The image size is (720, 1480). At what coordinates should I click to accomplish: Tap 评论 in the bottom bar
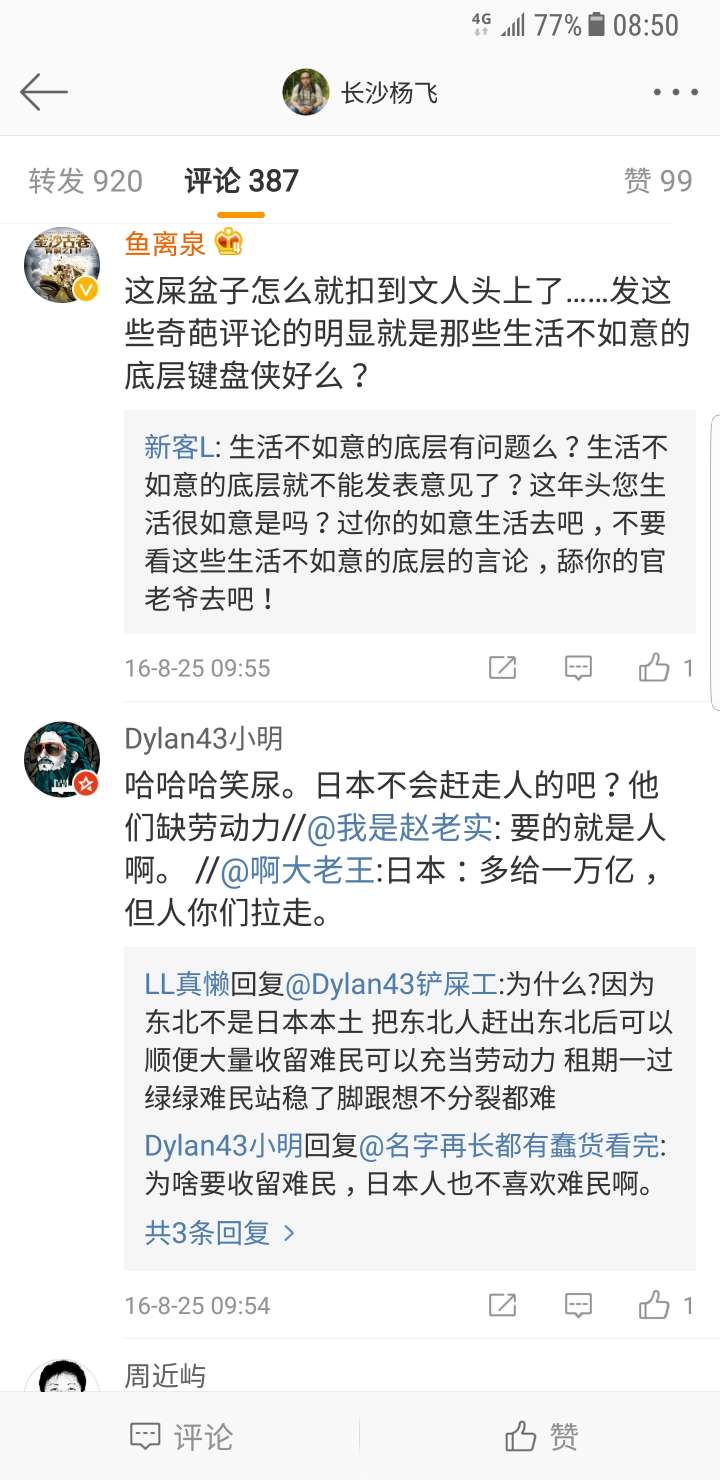coord(181,1437)
